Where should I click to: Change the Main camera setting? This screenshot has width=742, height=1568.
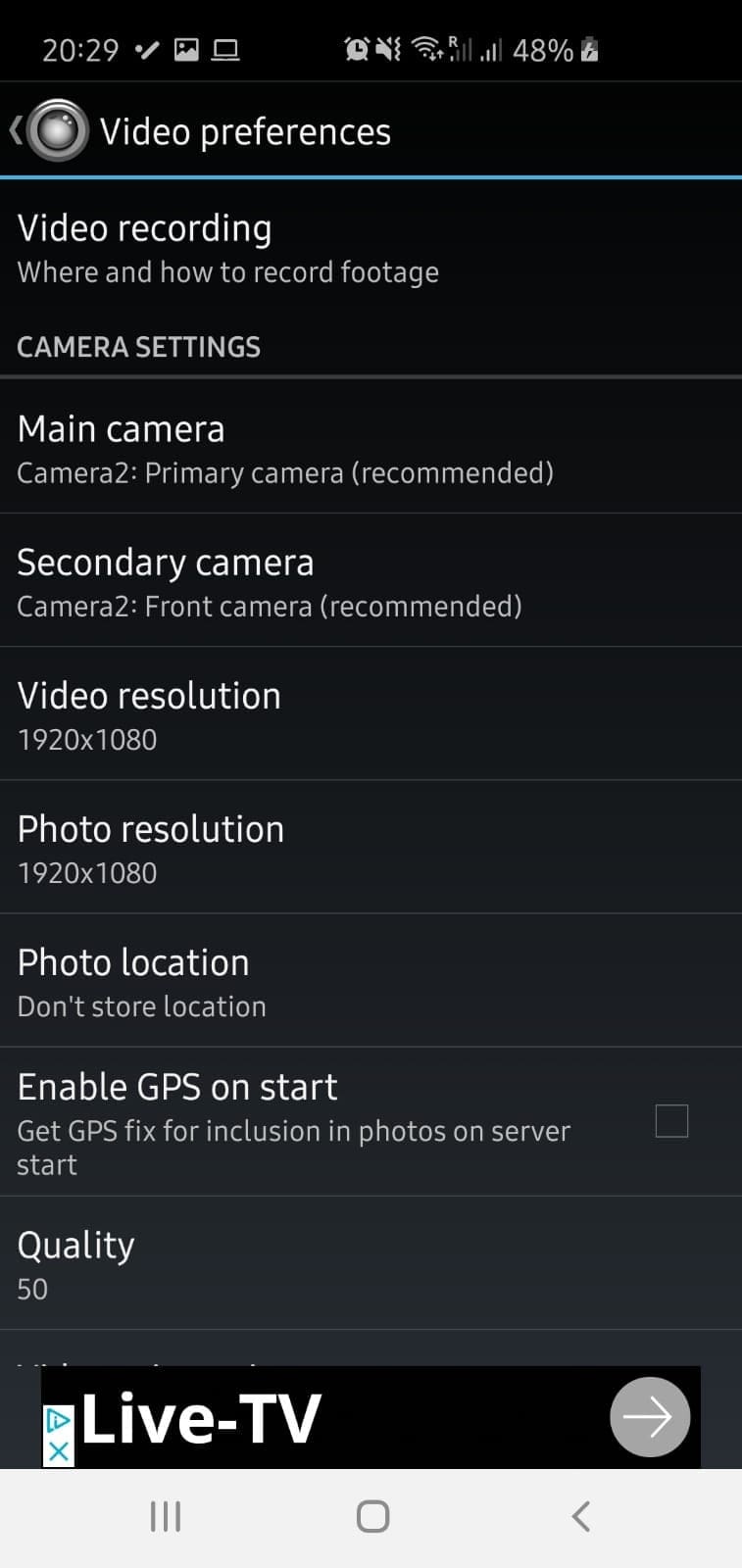pyautogui.click(x=371, y=447)
